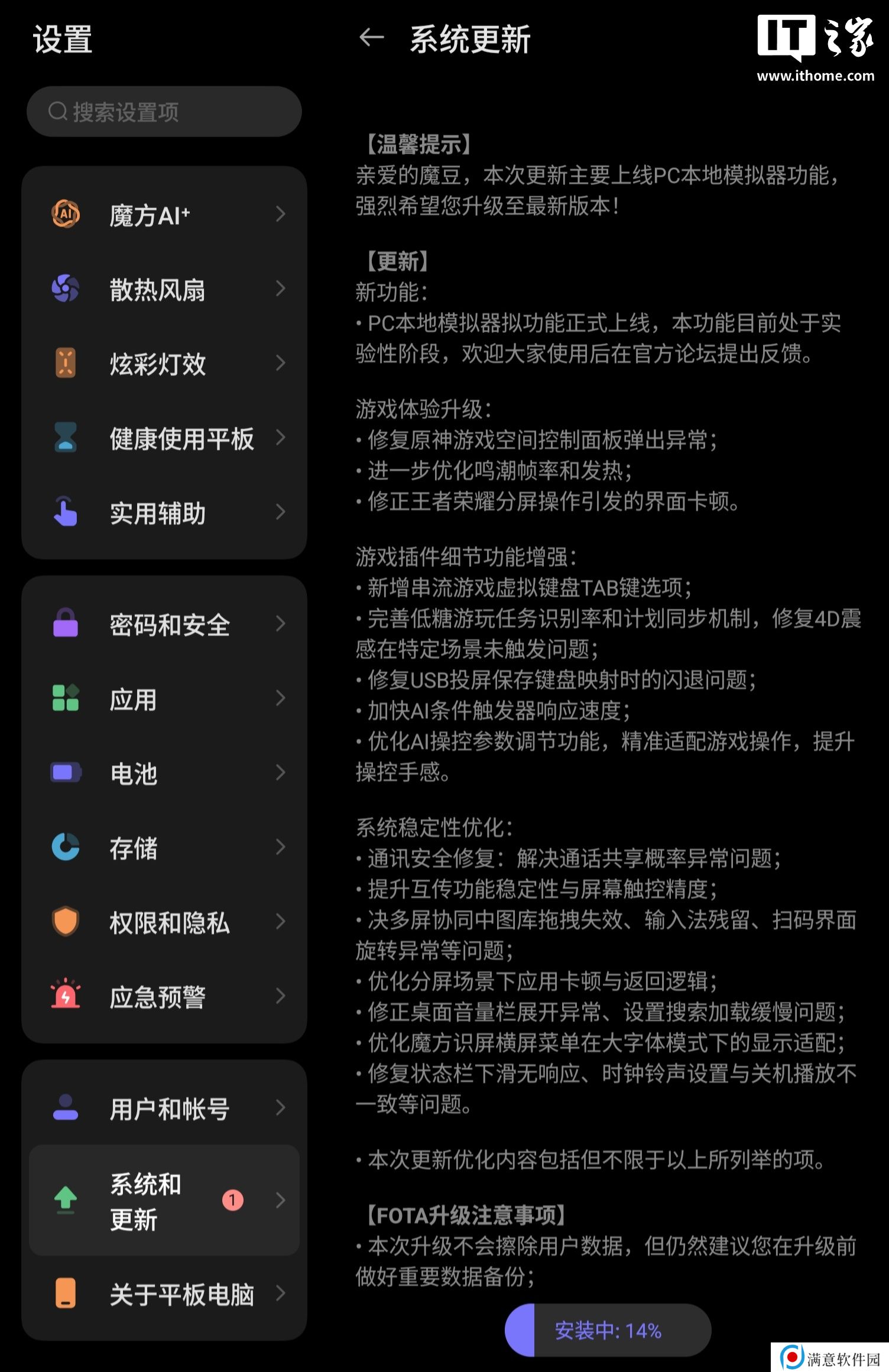Viewport: 889px width, 1372px height.
Task: Open 散热风扇 settings
Action: (164, 290)
